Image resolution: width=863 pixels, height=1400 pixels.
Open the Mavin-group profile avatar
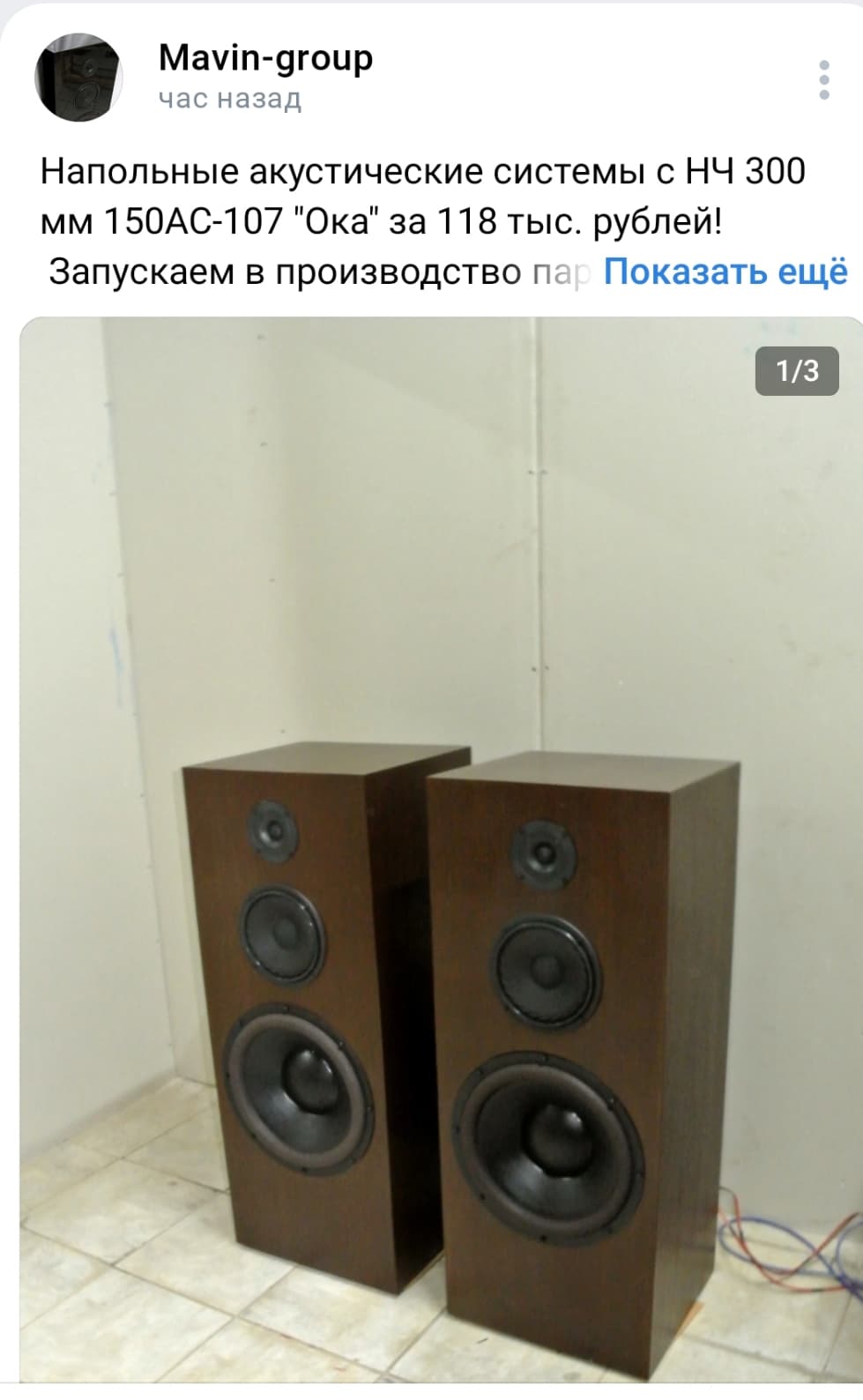point(78,77)
